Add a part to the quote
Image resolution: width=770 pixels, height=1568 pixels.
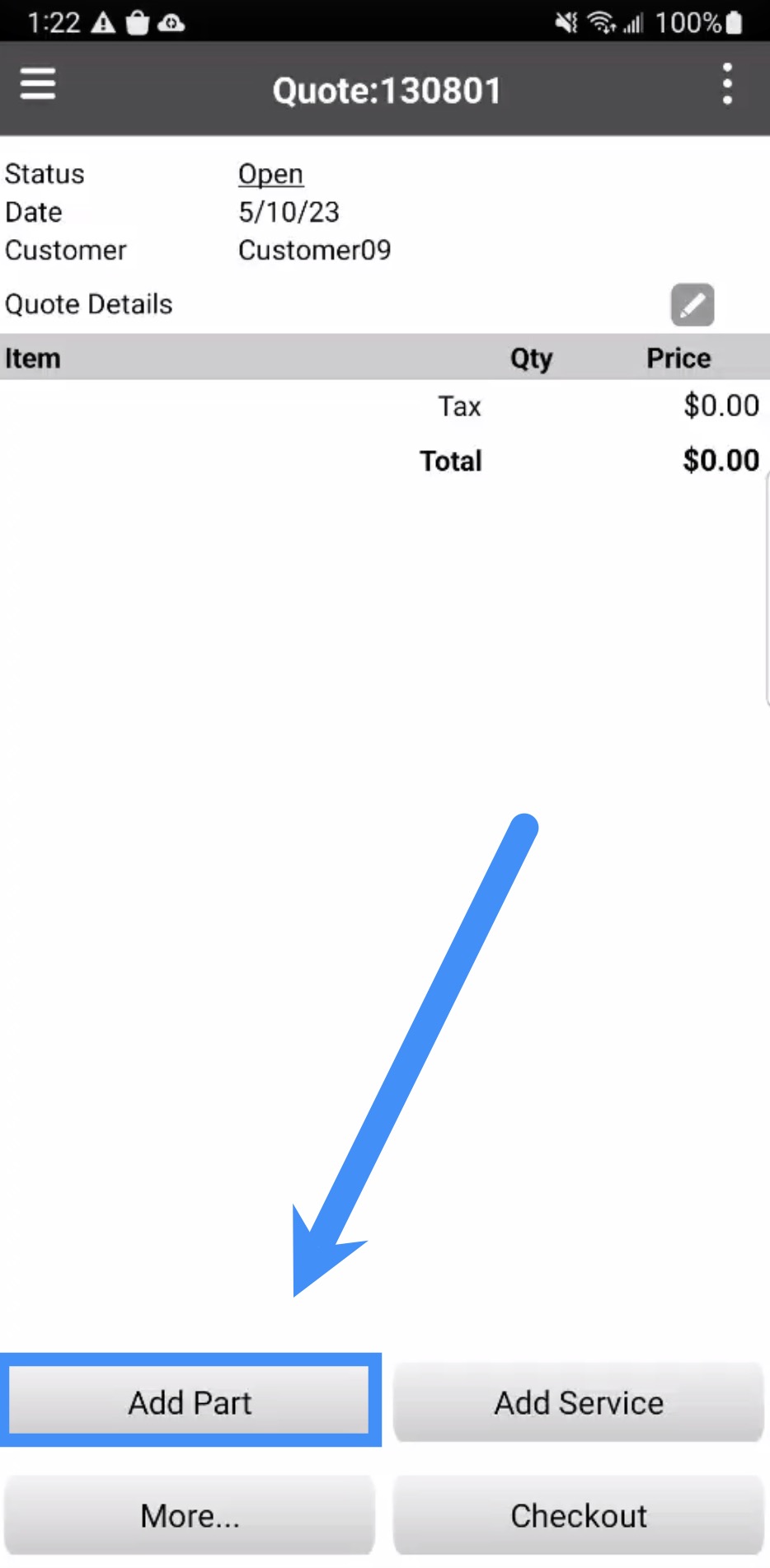click(190, 1402)
